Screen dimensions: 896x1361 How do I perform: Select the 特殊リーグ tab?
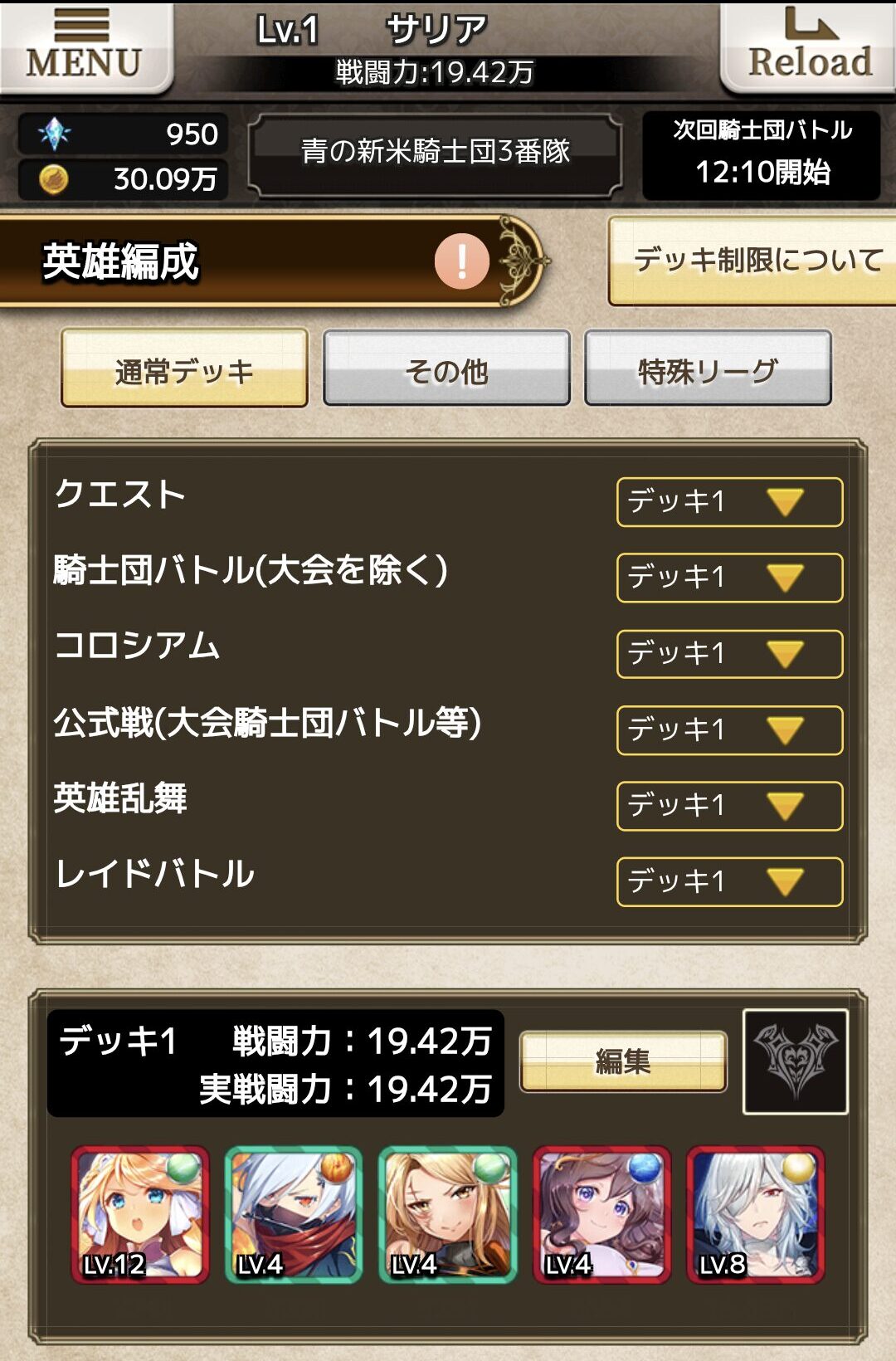[x=708, y=368]
